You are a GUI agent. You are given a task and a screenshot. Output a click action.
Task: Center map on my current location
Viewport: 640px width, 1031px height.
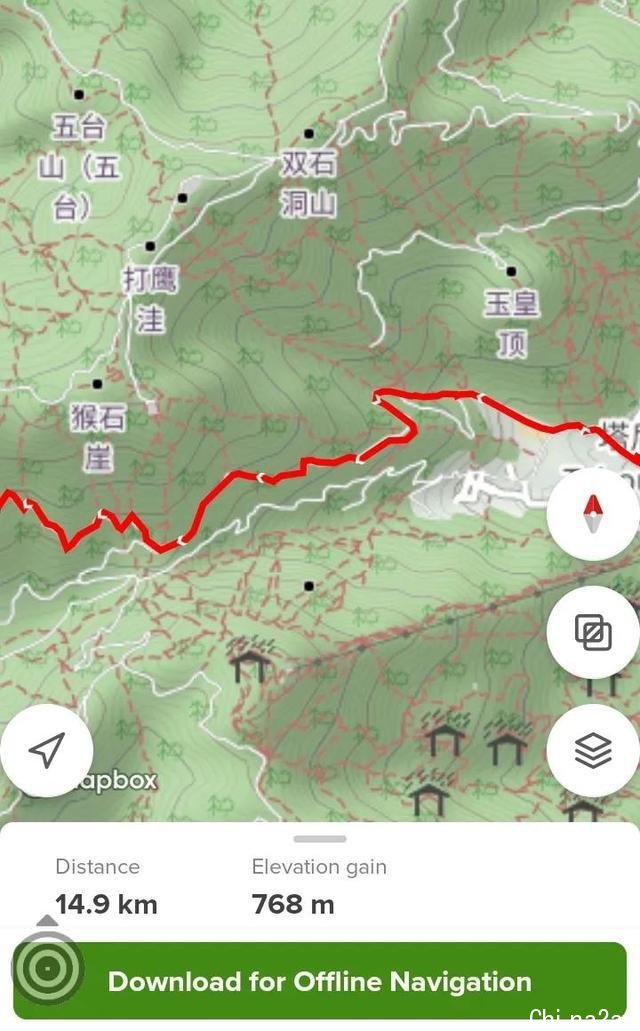[47, 750]
